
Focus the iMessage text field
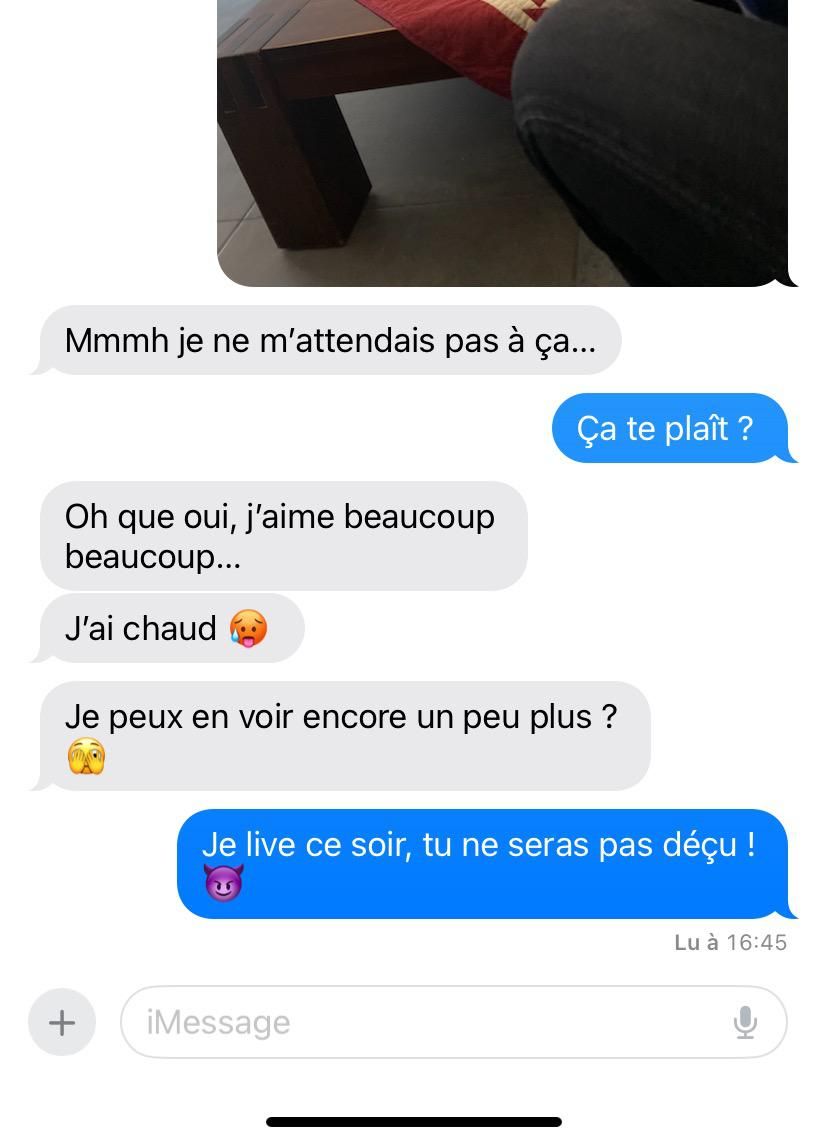click(420, 1022)
